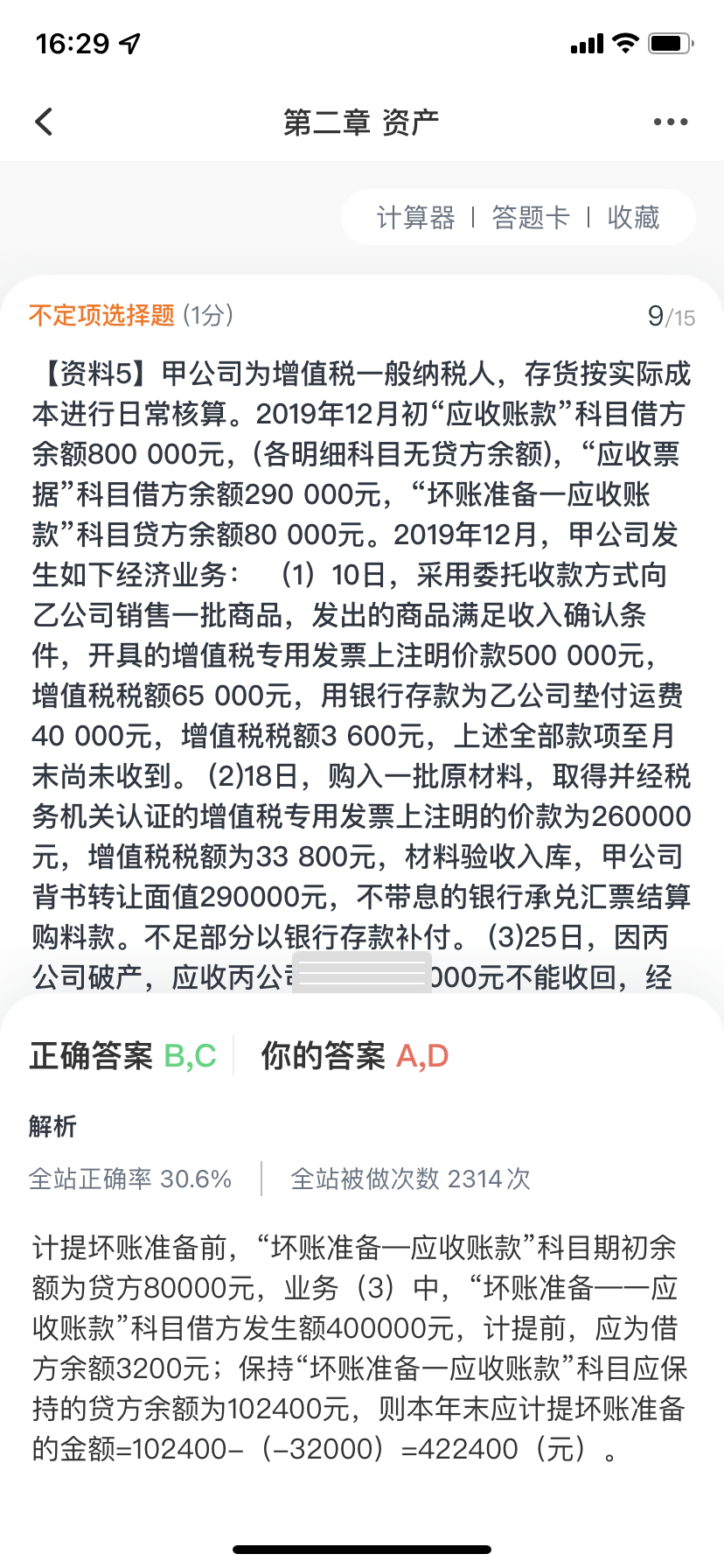Tap the 全站正确率 30.6% accuracy stat
This screenshot has height=1568, width=724.
click(129, 1179)
